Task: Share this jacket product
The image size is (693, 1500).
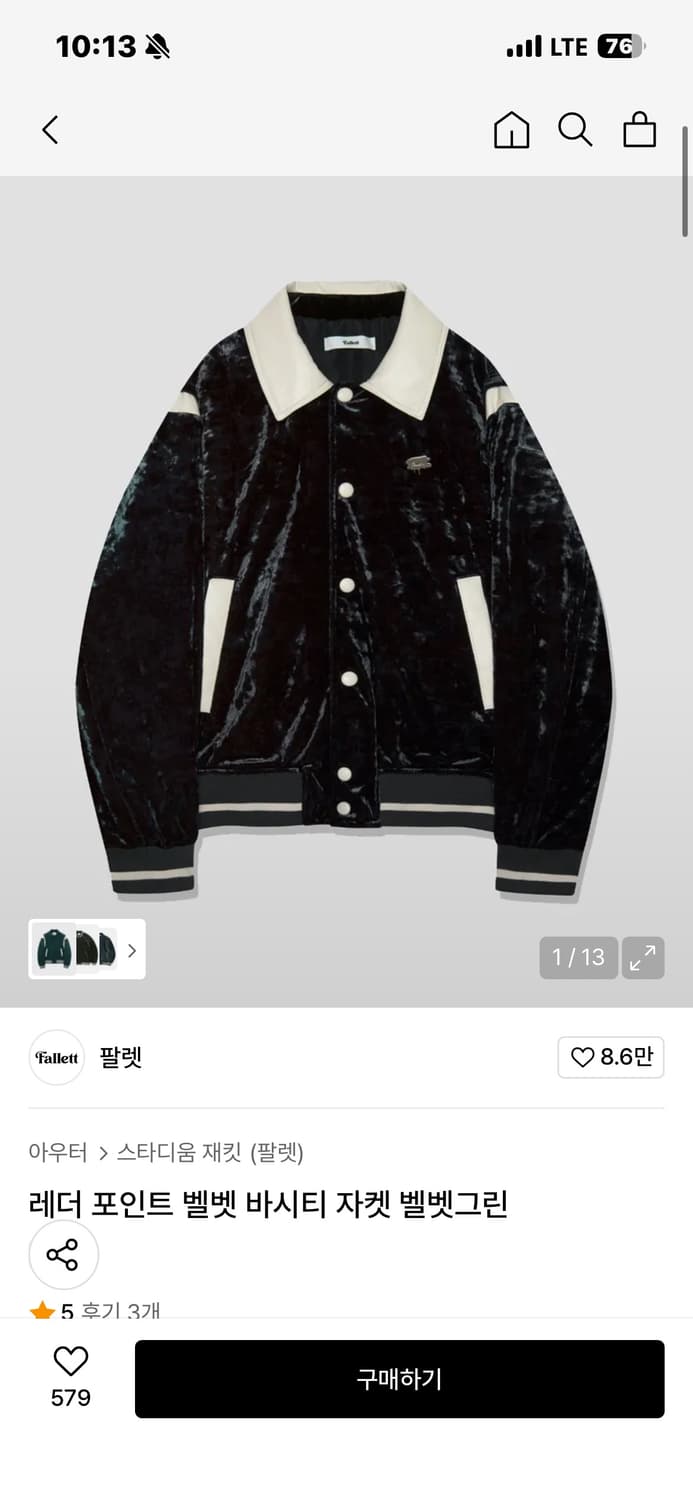Action: coord(63,1254)
